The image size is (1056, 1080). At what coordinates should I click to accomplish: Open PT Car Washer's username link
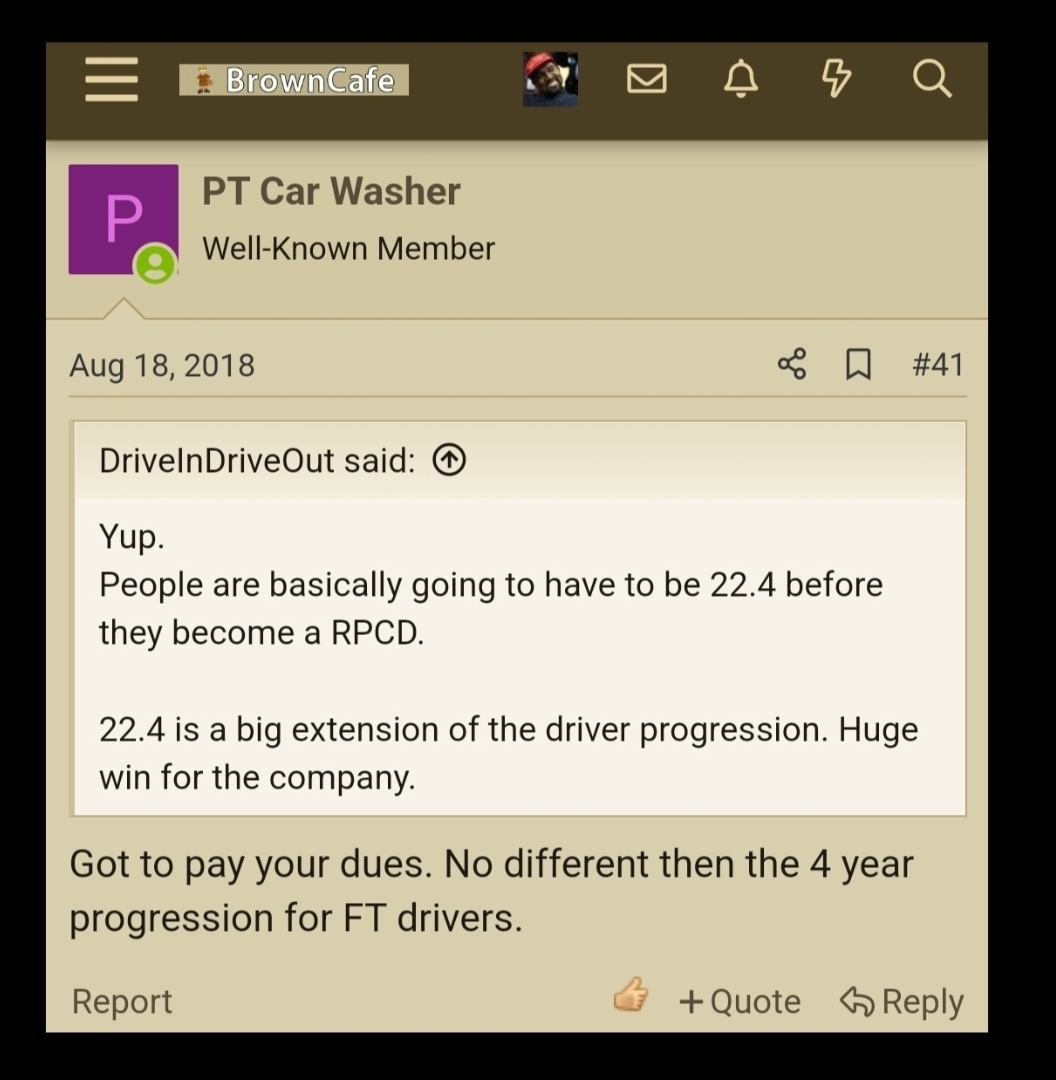click(331, 191)
